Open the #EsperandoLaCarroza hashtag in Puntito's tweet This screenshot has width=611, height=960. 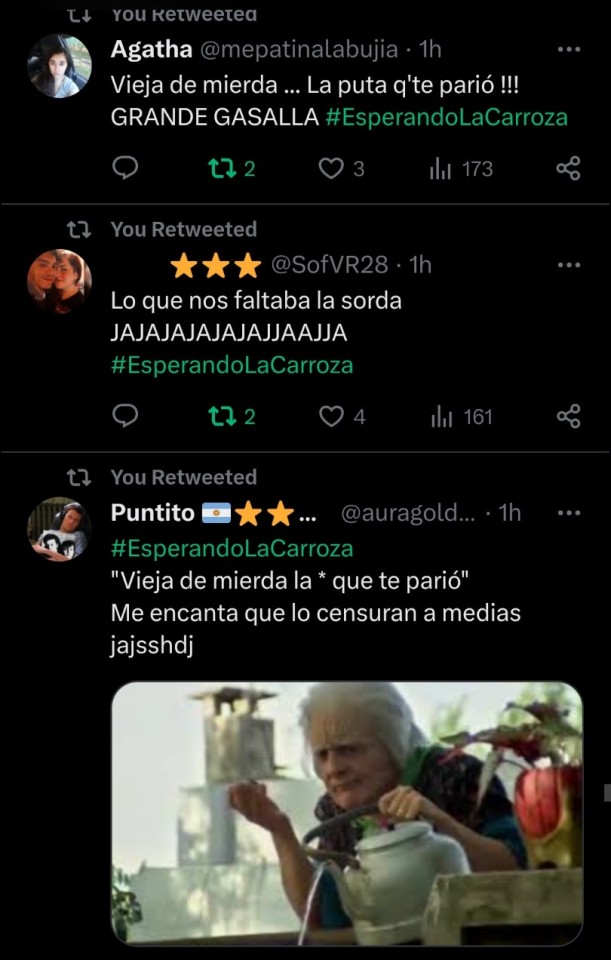[232, 549]
